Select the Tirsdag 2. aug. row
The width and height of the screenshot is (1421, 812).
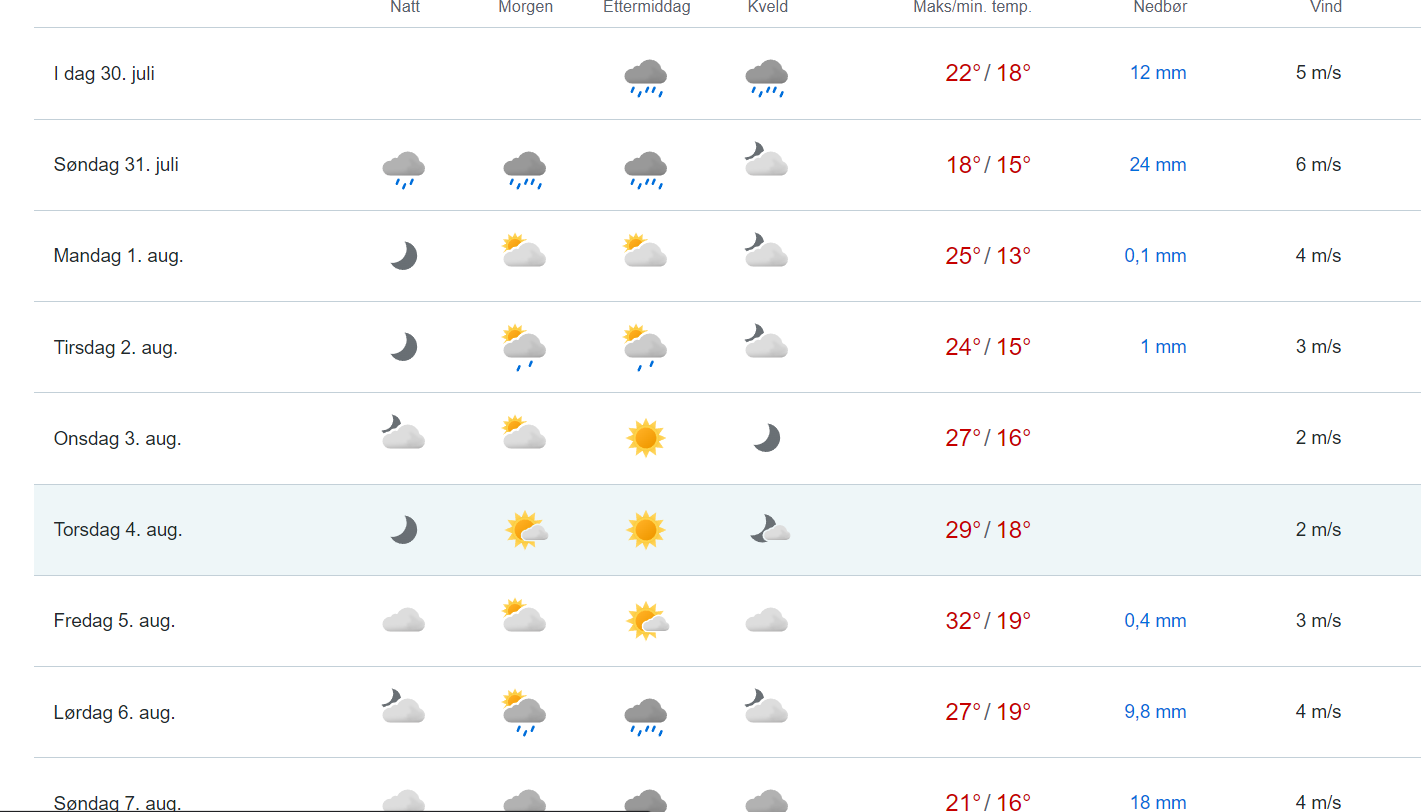[x=115, y=347]
